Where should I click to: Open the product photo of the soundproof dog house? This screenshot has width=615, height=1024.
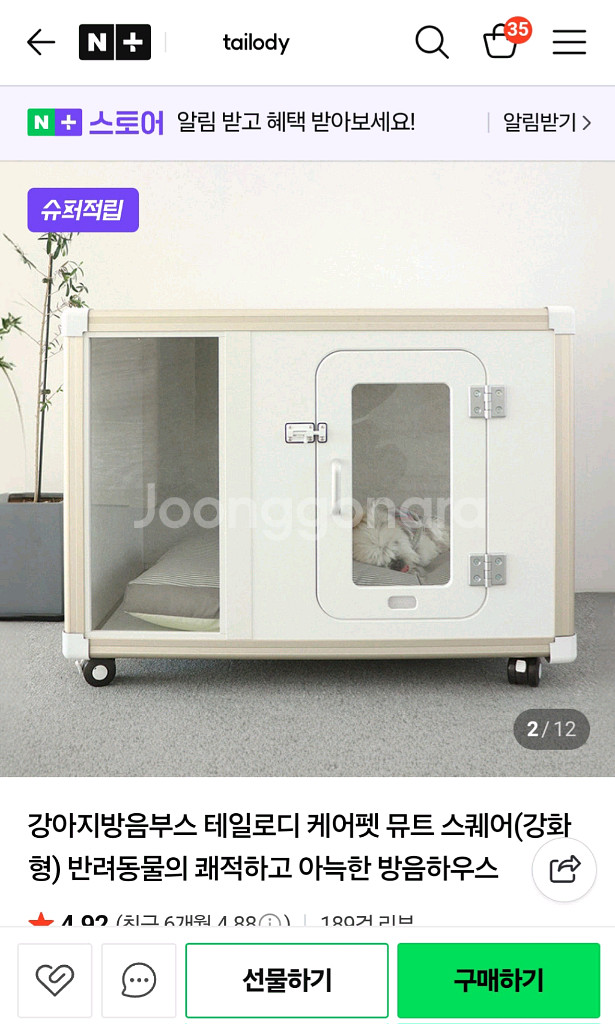coord(308,469)
